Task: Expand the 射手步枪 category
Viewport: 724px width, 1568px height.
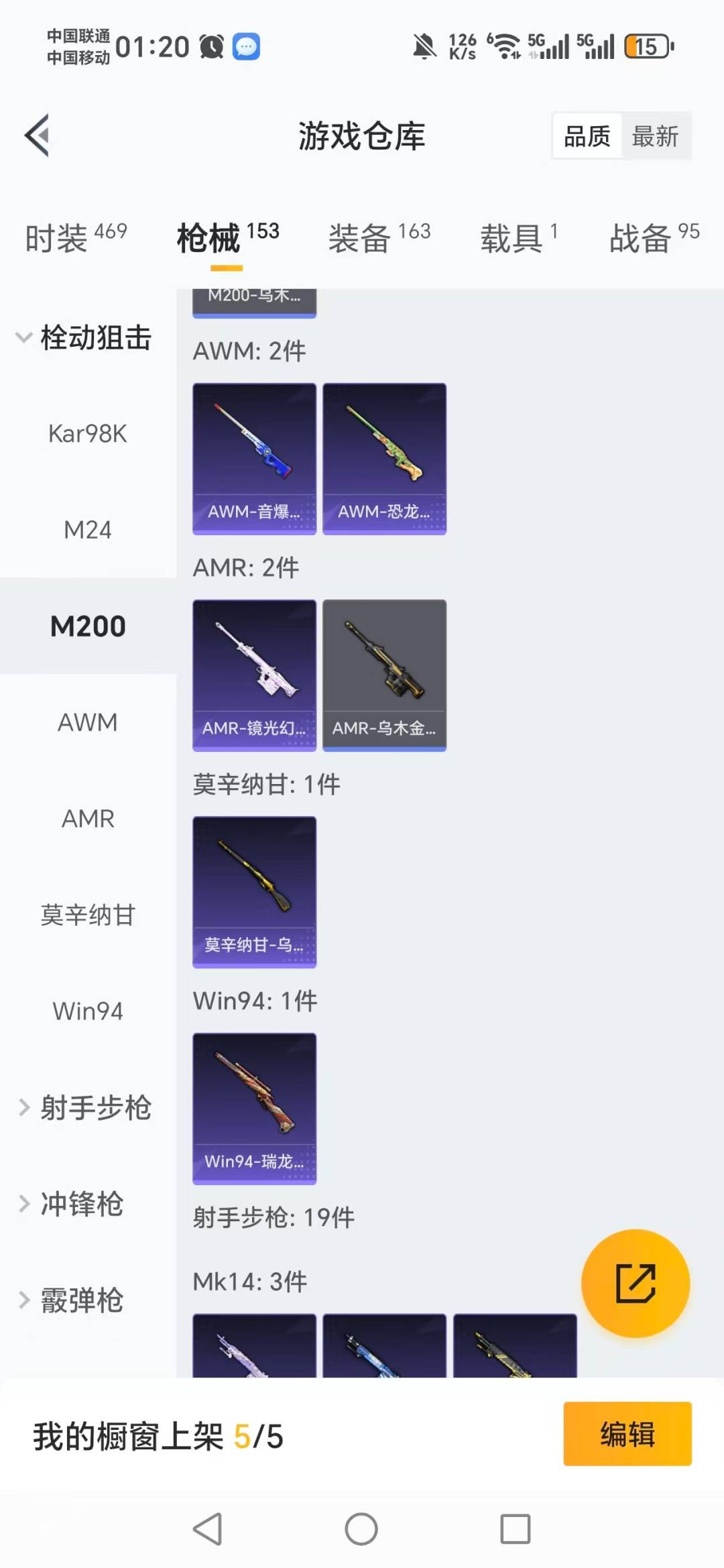Action: click(x=96, y=1109)
